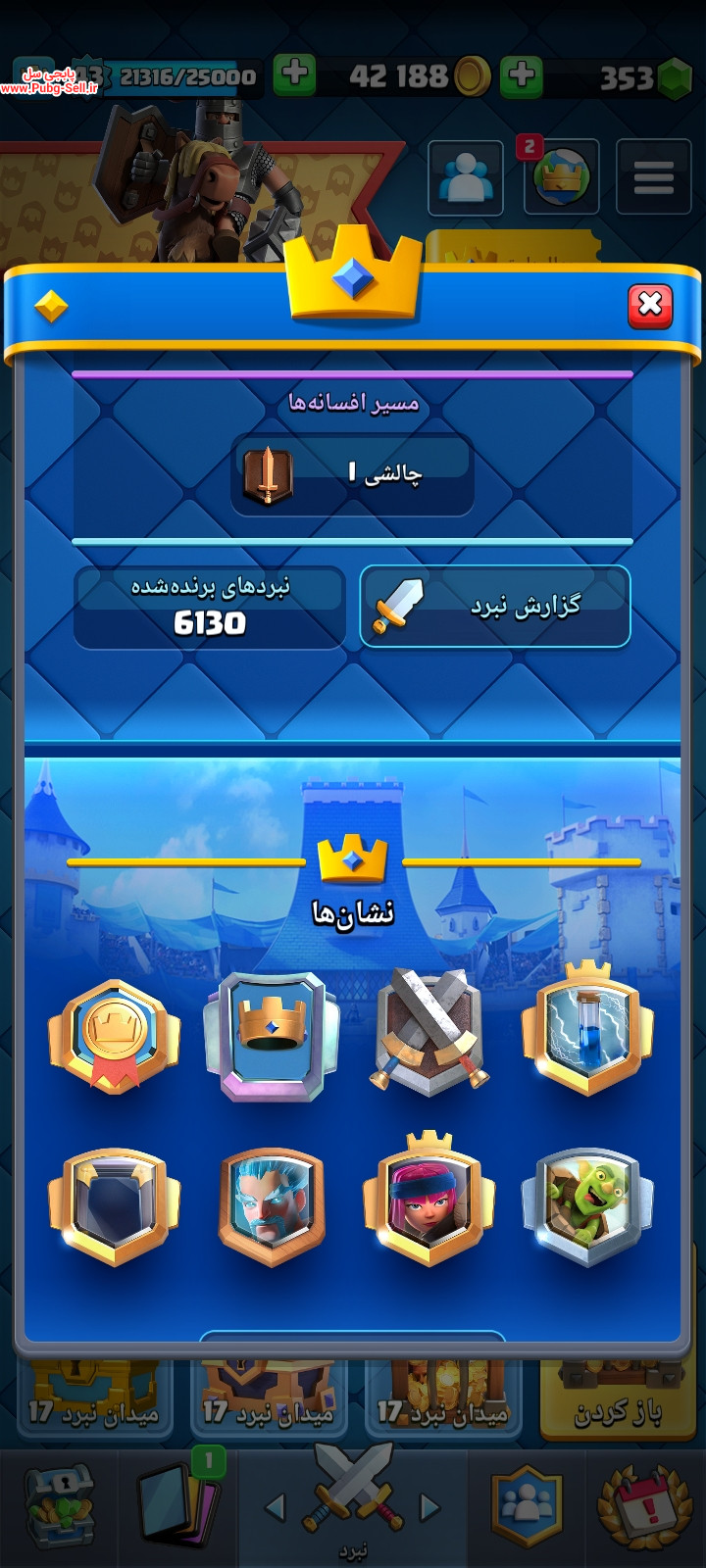This screenshot has width=706, height=1568.
Task: Tap the Goblin badge
Action: [x=586, y=1207]
